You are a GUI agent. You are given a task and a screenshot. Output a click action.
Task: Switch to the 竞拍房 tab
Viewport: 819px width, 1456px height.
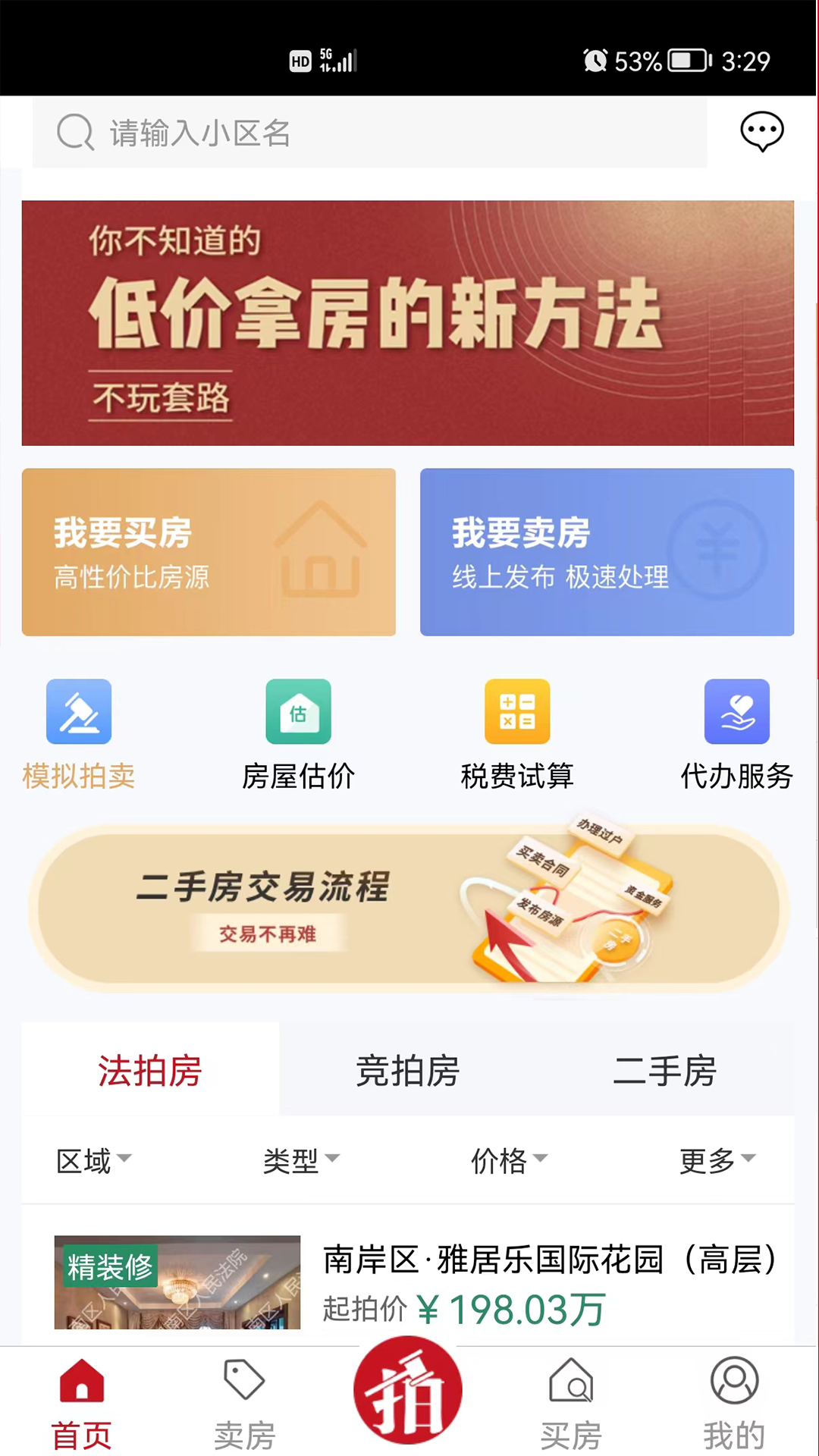coord(408,1071)
